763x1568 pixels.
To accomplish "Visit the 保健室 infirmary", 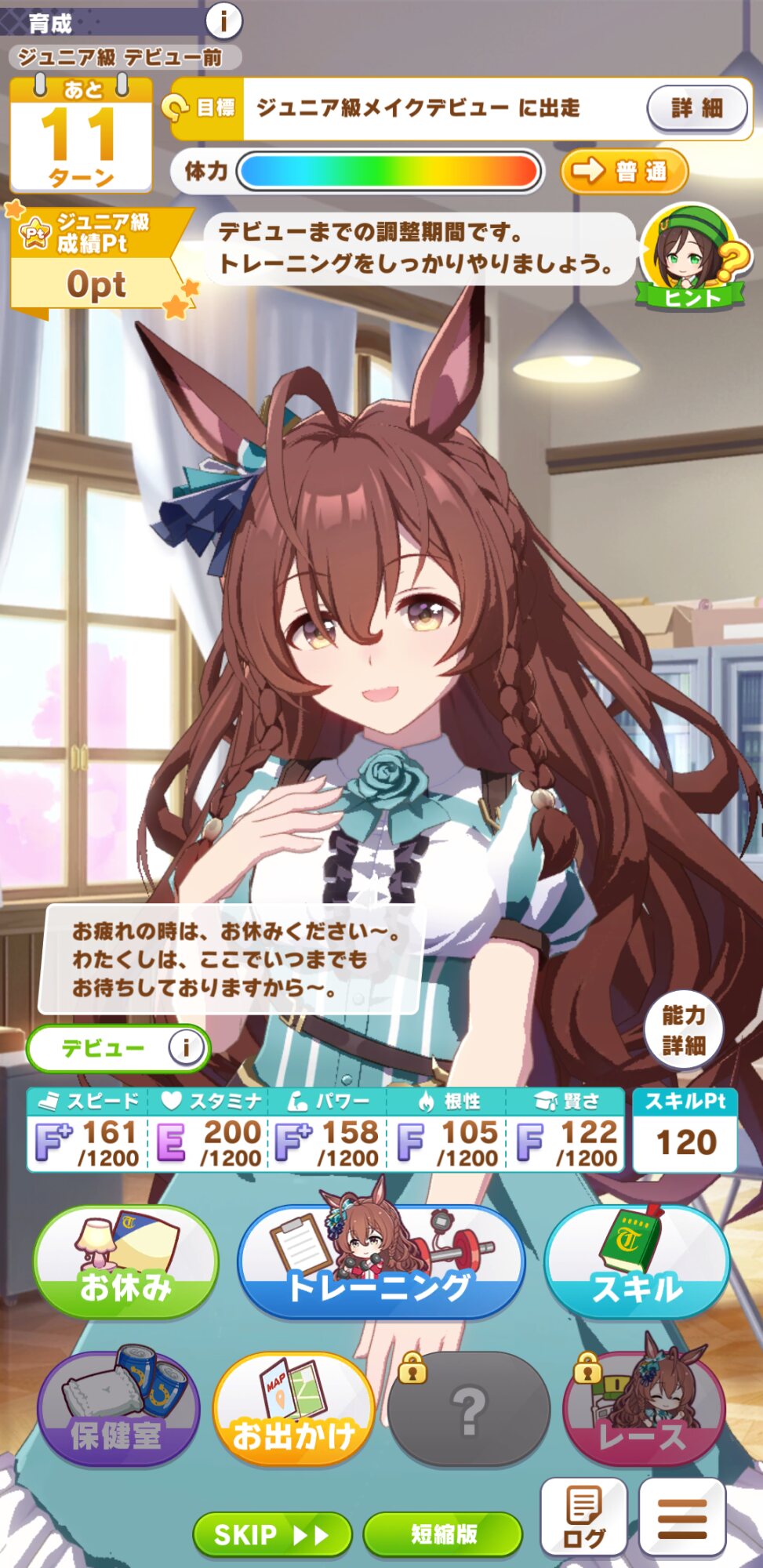I will tap(118, 1408).
